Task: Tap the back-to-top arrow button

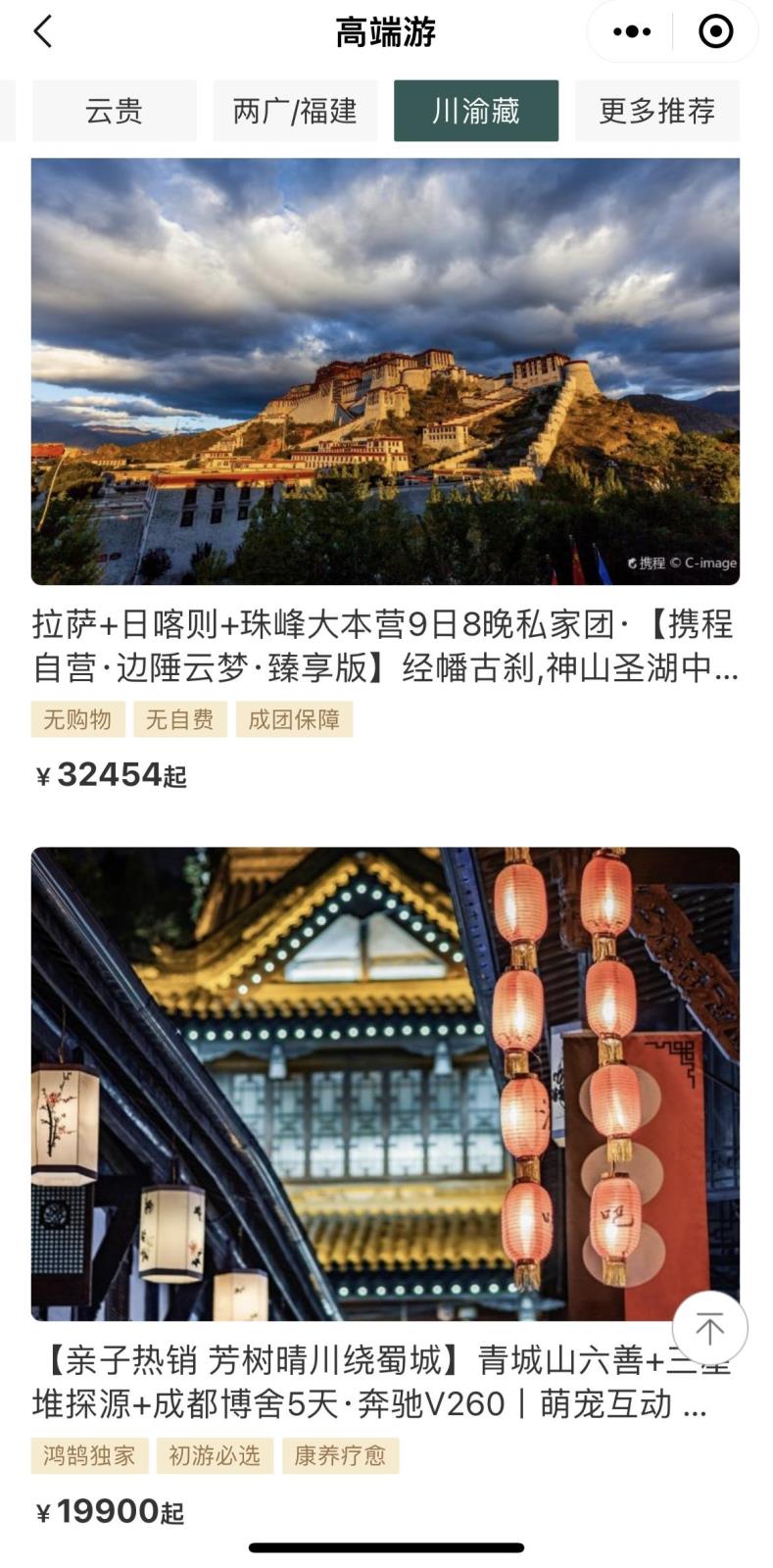Action: tap(709, 1328)
